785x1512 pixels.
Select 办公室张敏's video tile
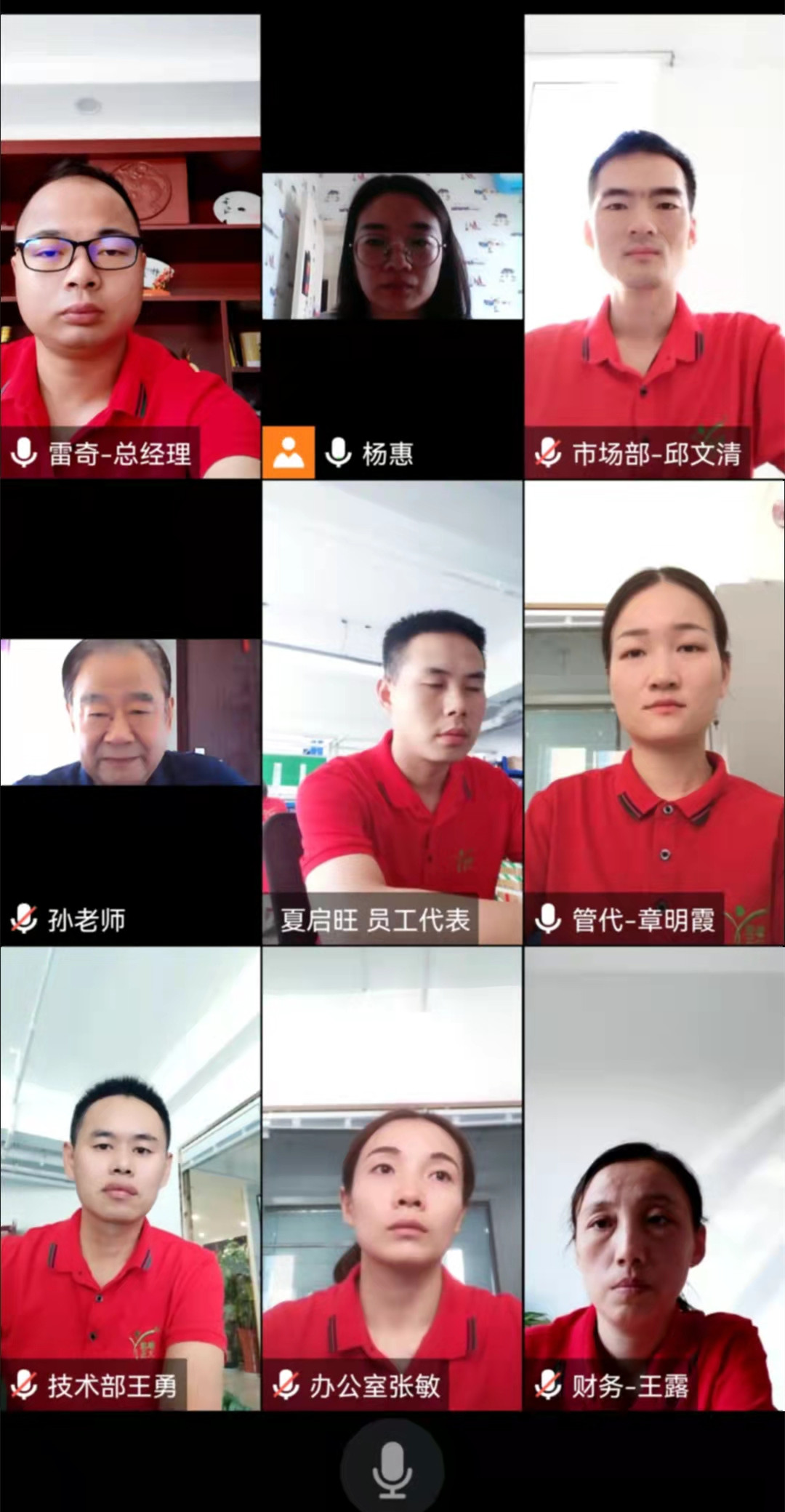[x=392, y=1178]
